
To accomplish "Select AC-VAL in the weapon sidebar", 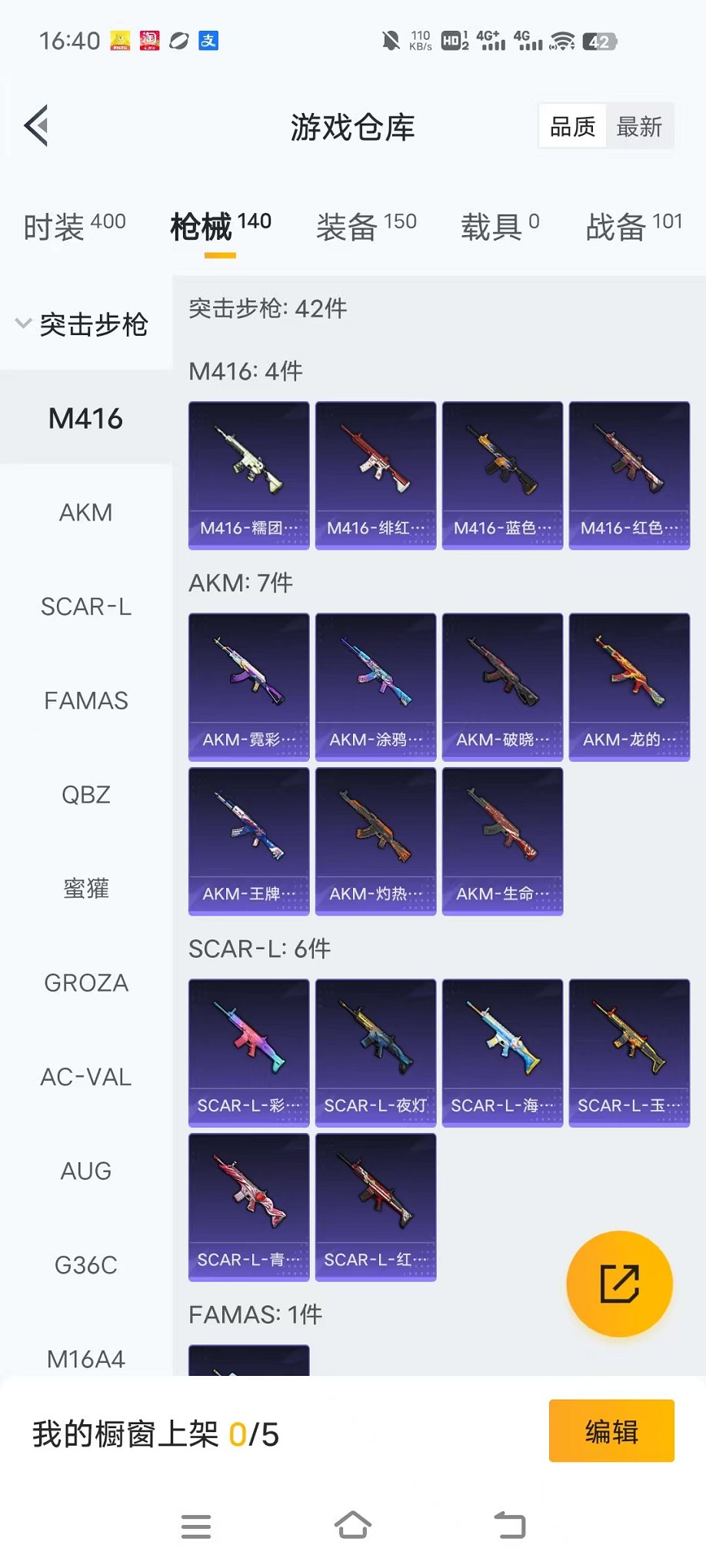I will coord(85,1077).
